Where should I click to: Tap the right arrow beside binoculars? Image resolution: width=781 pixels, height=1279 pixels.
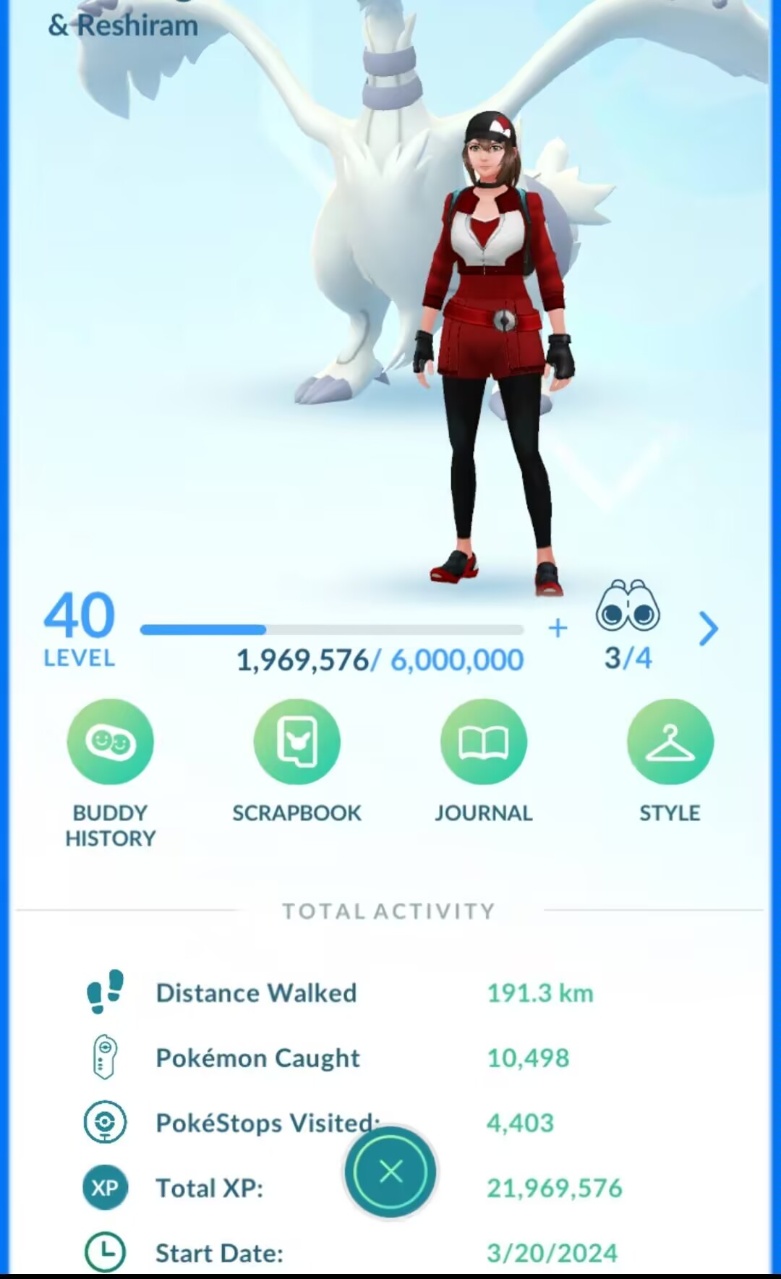click(x=708, y=629)
